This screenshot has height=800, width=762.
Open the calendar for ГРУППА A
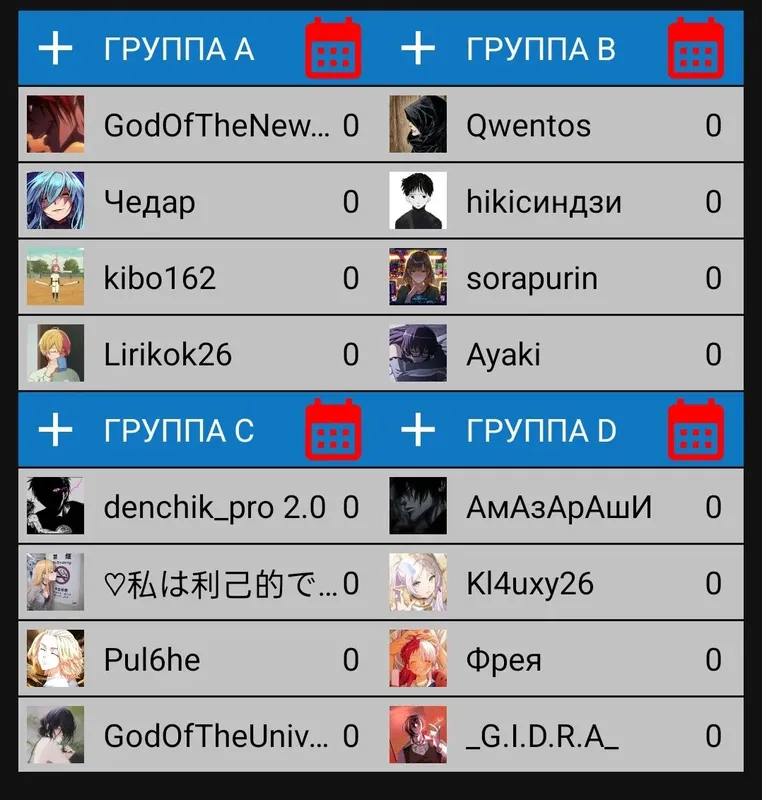[333, 47]
